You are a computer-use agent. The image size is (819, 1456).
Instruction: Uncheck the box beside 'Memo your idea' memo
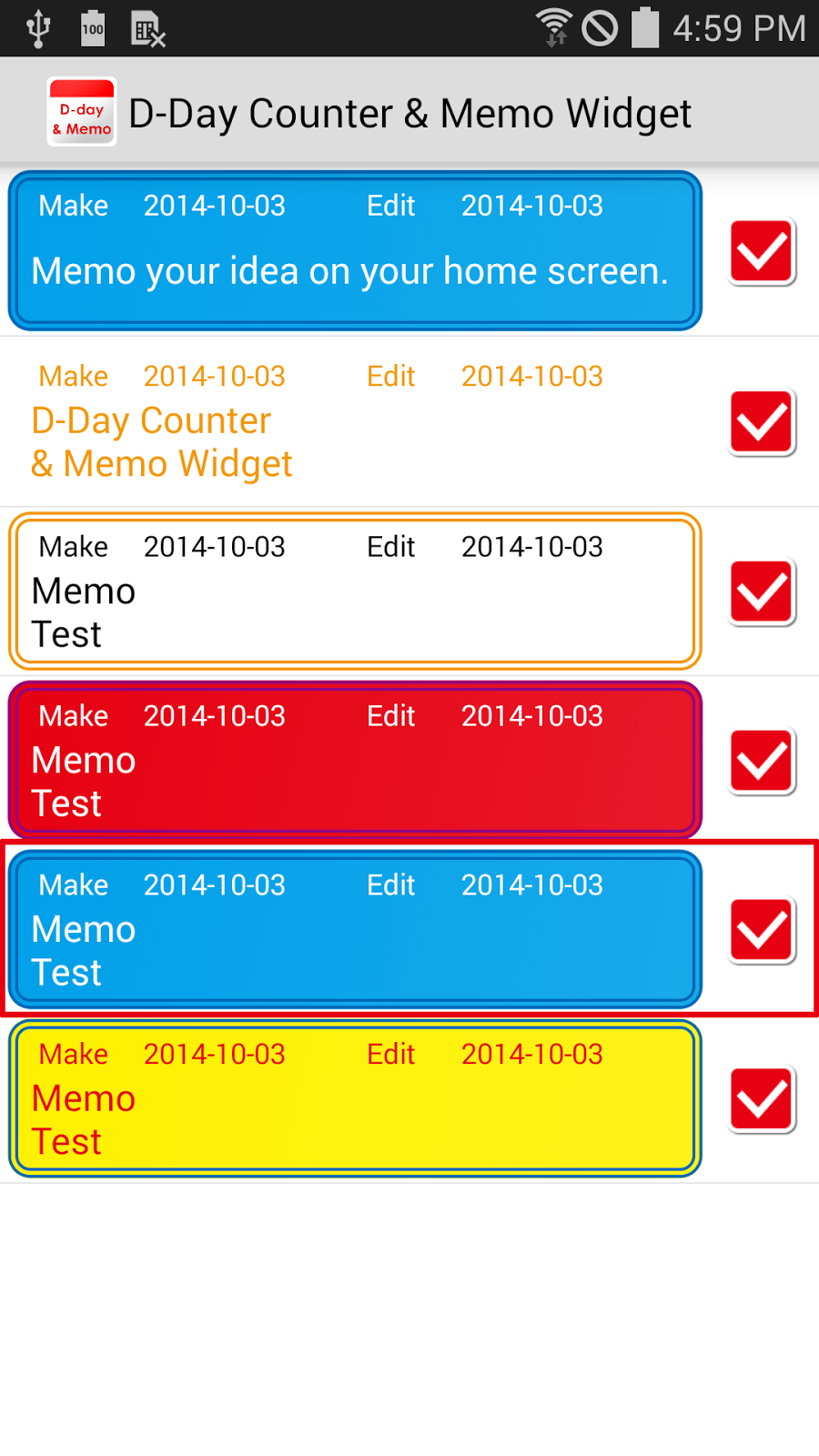point(763,252)
